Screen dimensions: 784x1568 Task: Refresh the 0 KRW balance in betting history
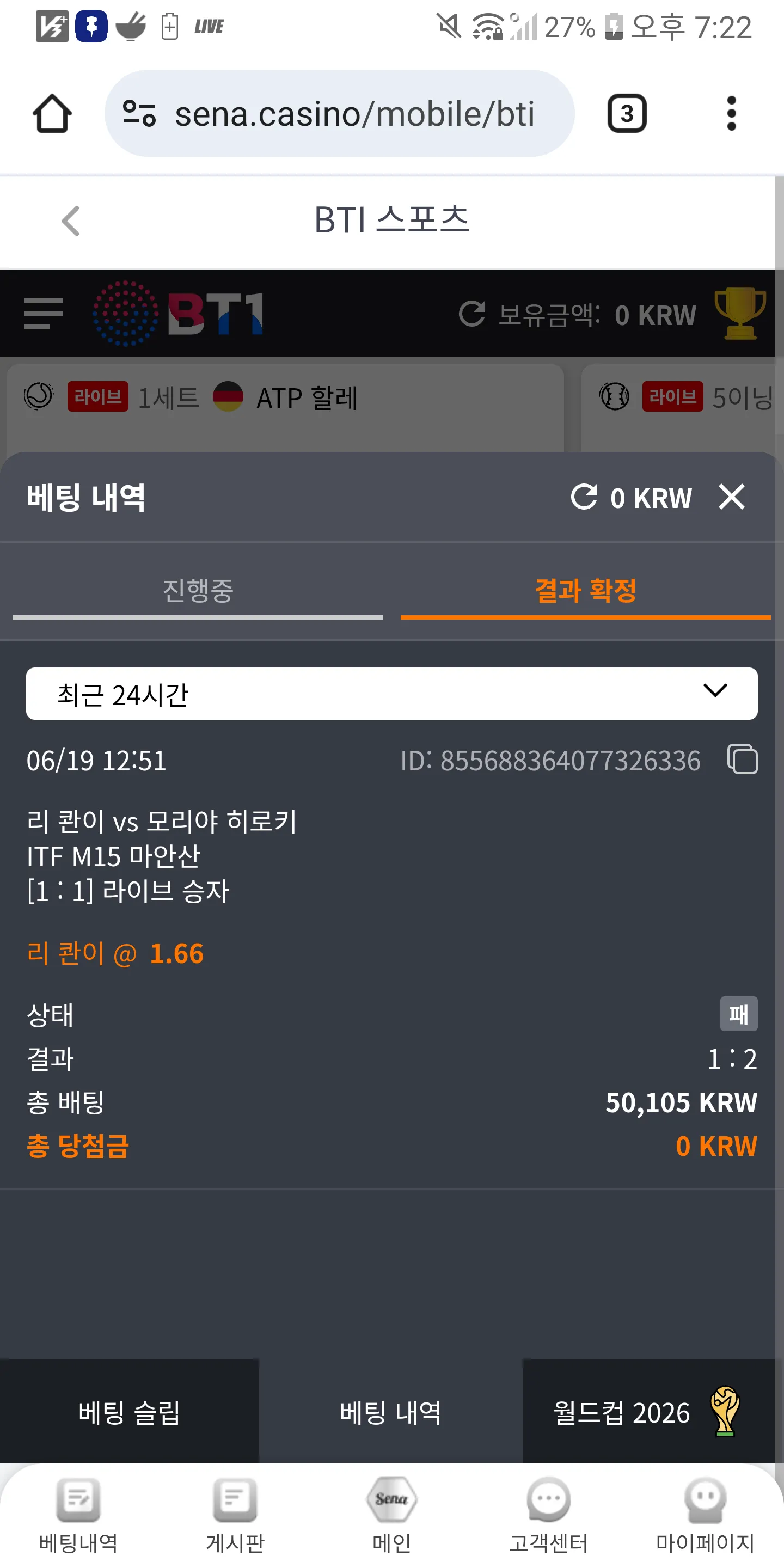584,497
